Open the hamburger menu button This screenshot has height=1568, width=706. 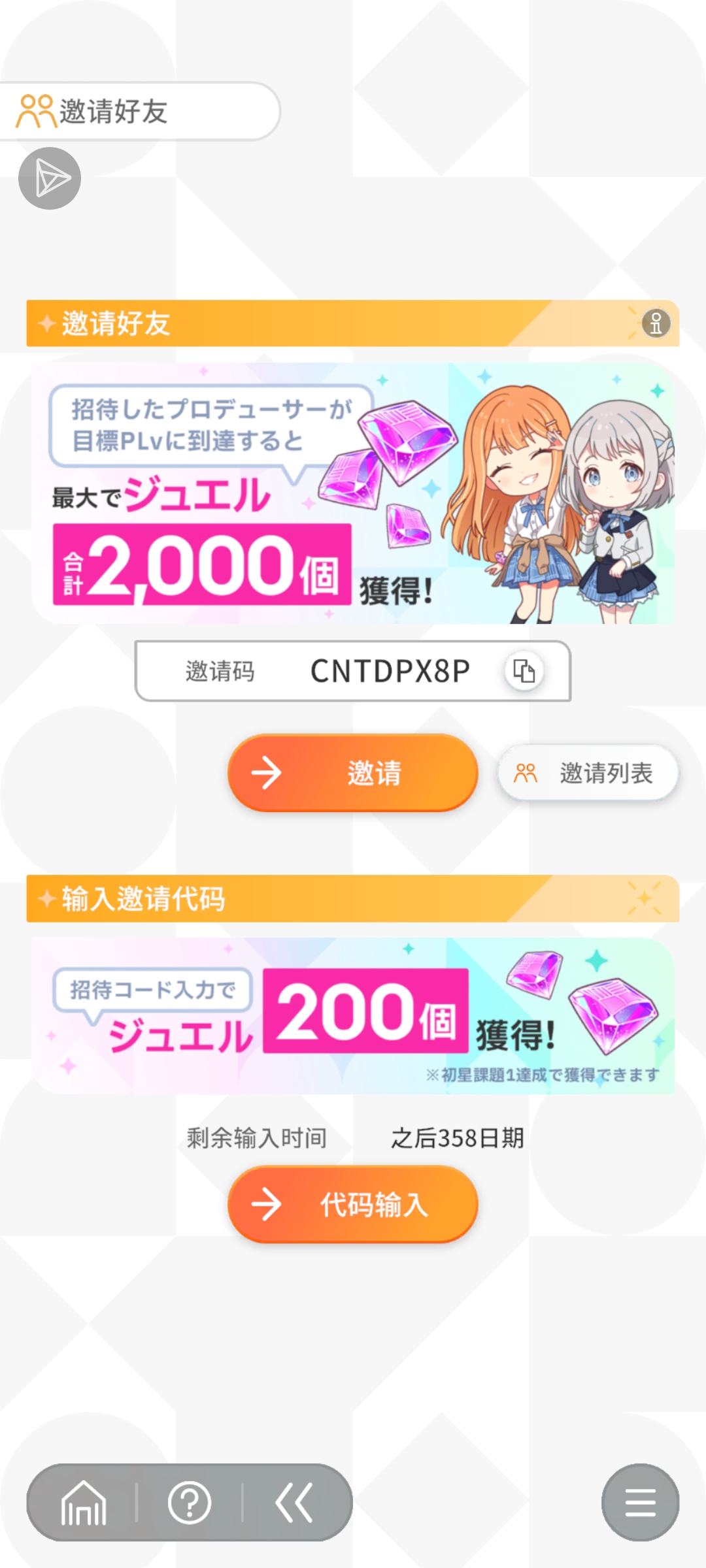click(x=640, y=1503)
